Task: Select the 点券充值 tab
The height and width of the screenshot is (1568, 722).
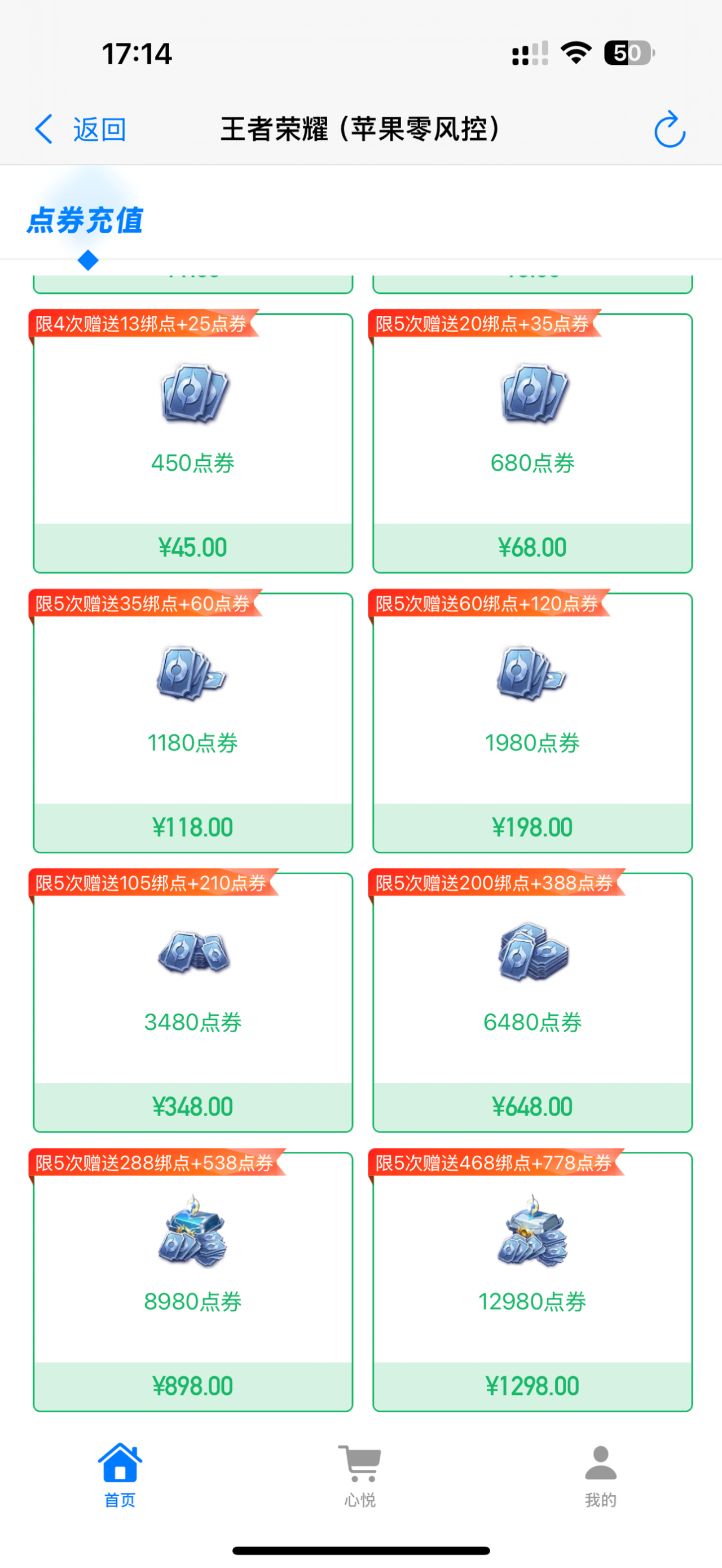Action: tap(85, 221)
